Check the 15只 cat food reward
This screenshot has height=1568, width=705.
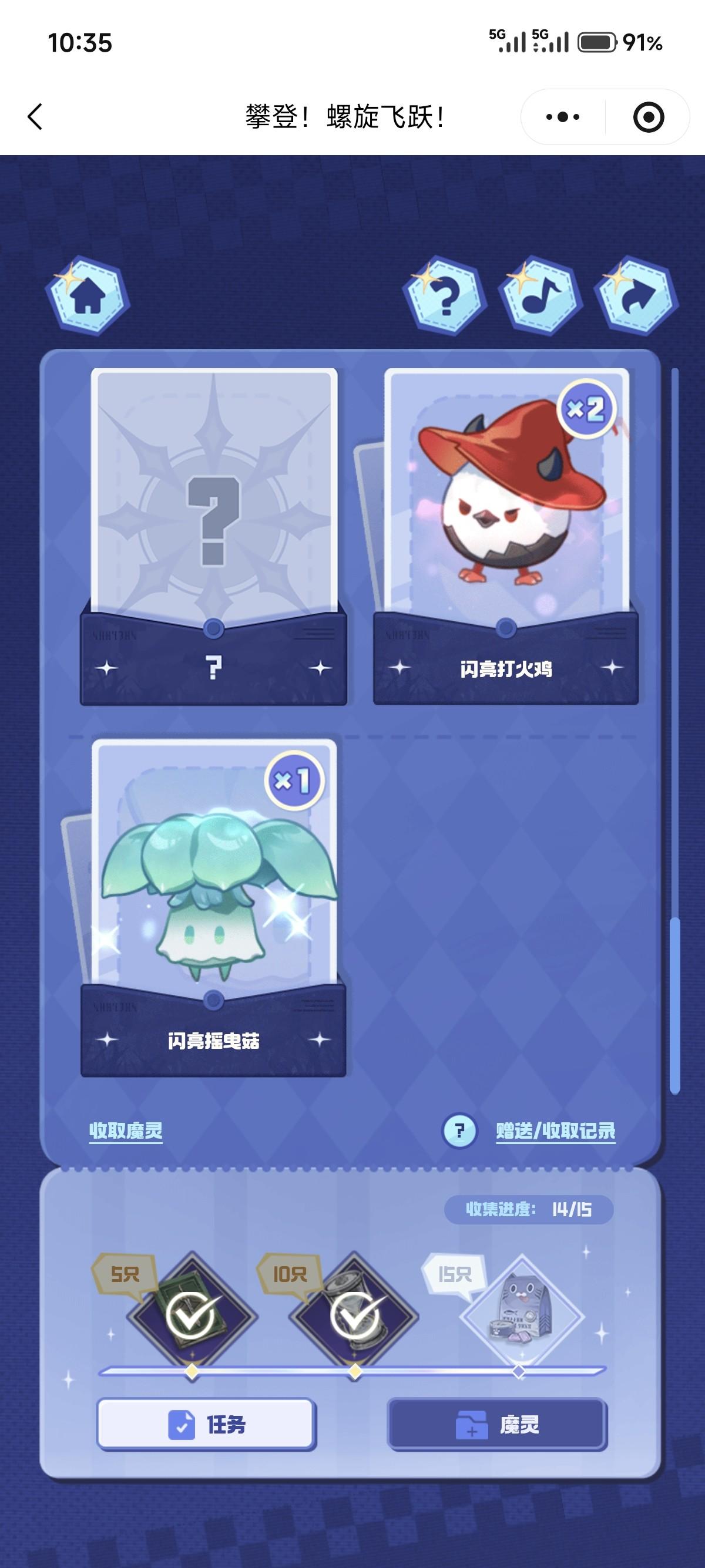521,1316
